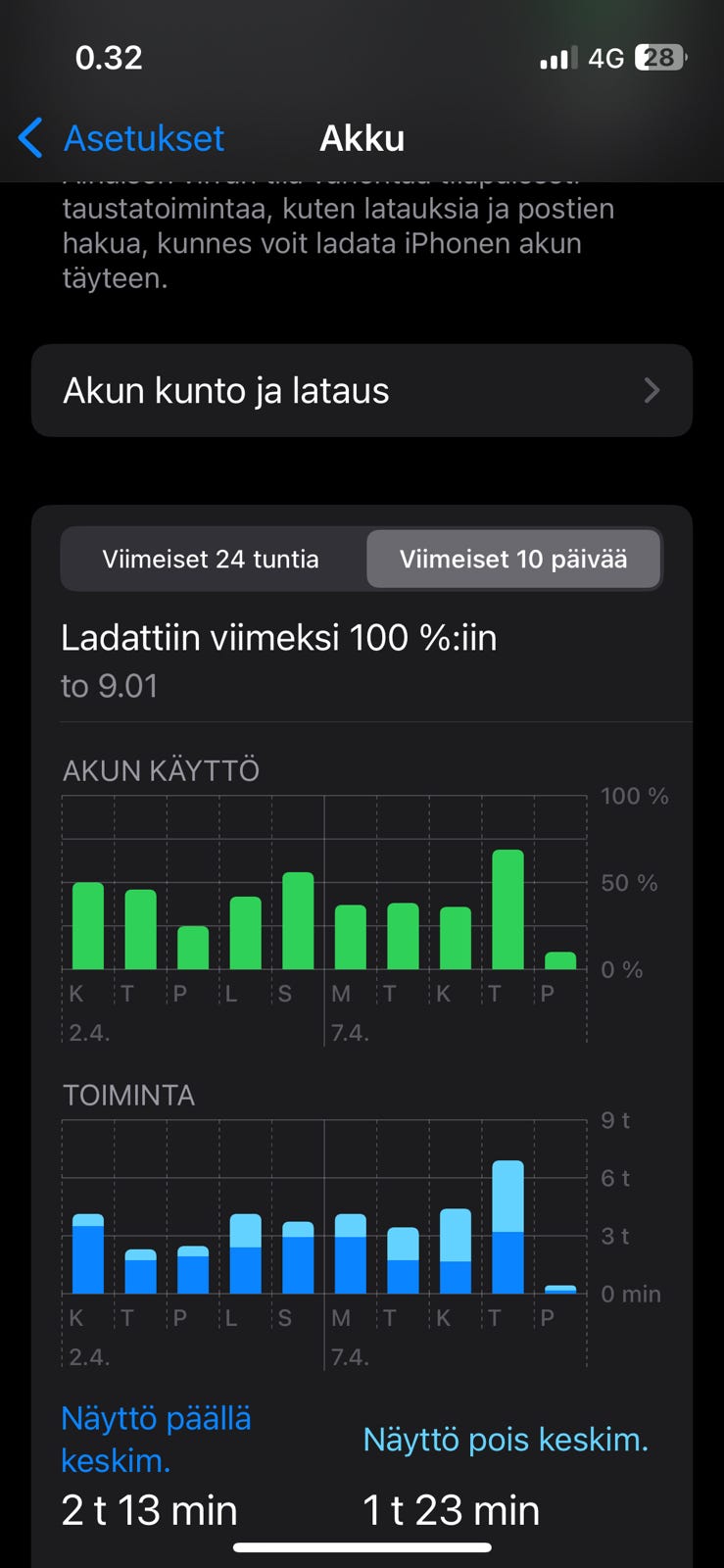The width and height of the screenshot is (724, 1568).
Task: Tap the battery percentage indicator showing 28
Action: (659, 58)
